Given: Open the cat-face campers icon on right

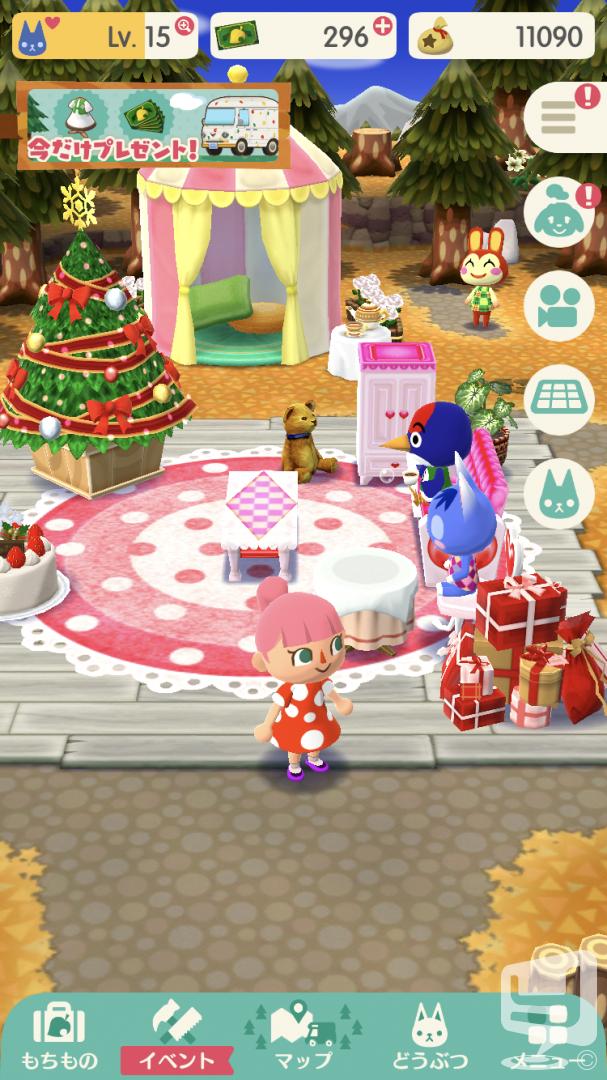Looking at the screenshot, I should 559,493.
